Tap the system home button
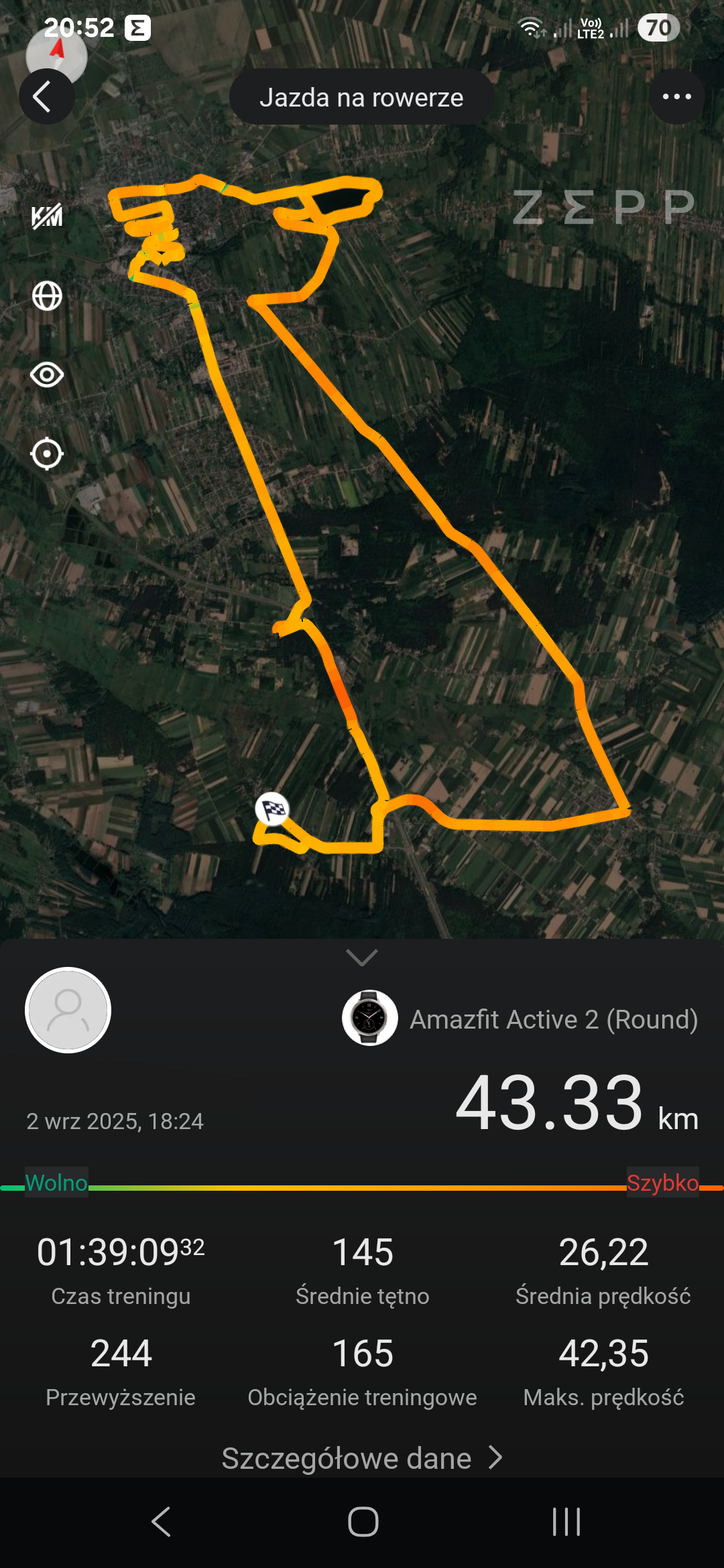This screenshot has height=1568, width=724. 363,1521
